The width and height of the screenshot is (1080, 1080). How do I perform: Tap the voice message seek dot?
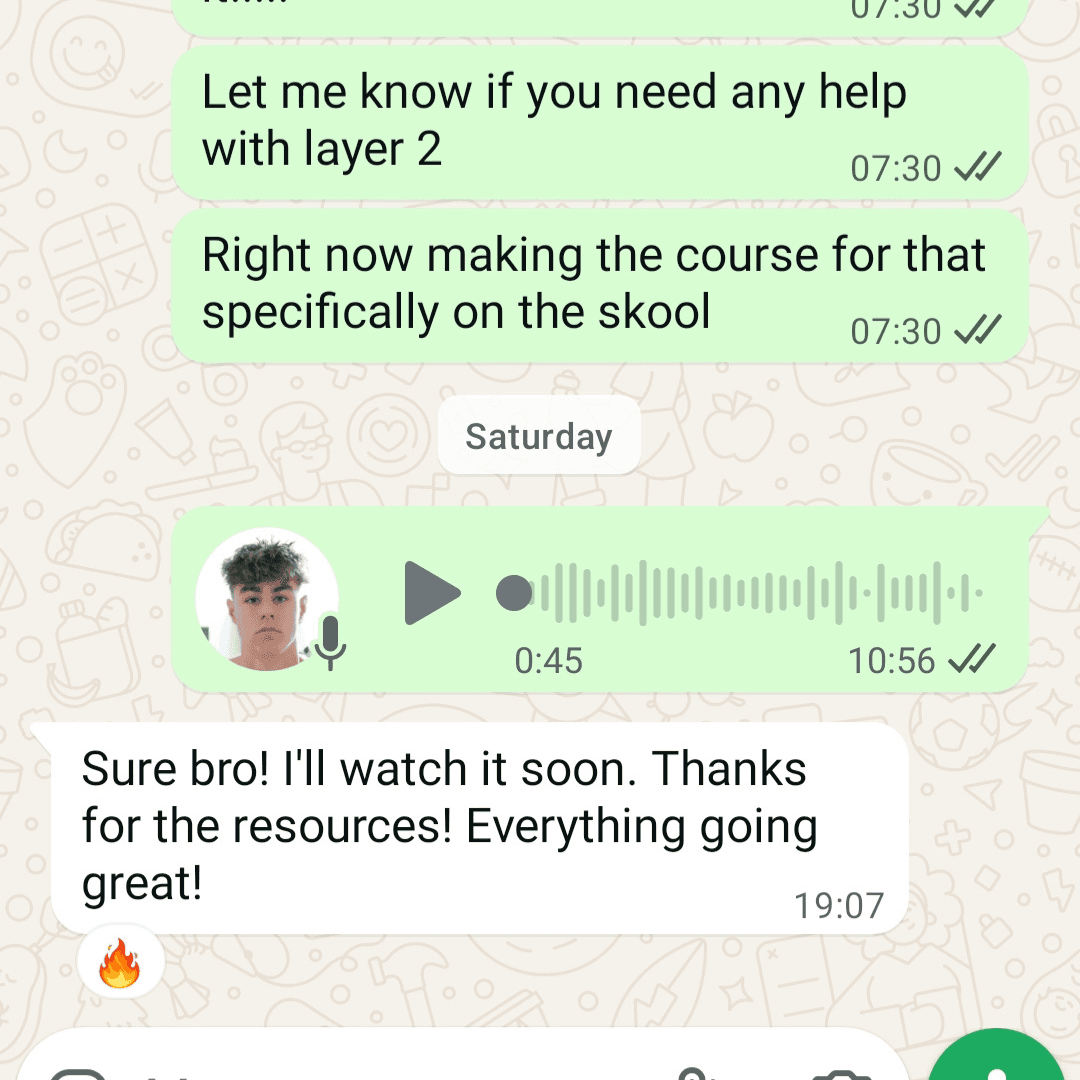pyautogui.click(x=514, y=593)
